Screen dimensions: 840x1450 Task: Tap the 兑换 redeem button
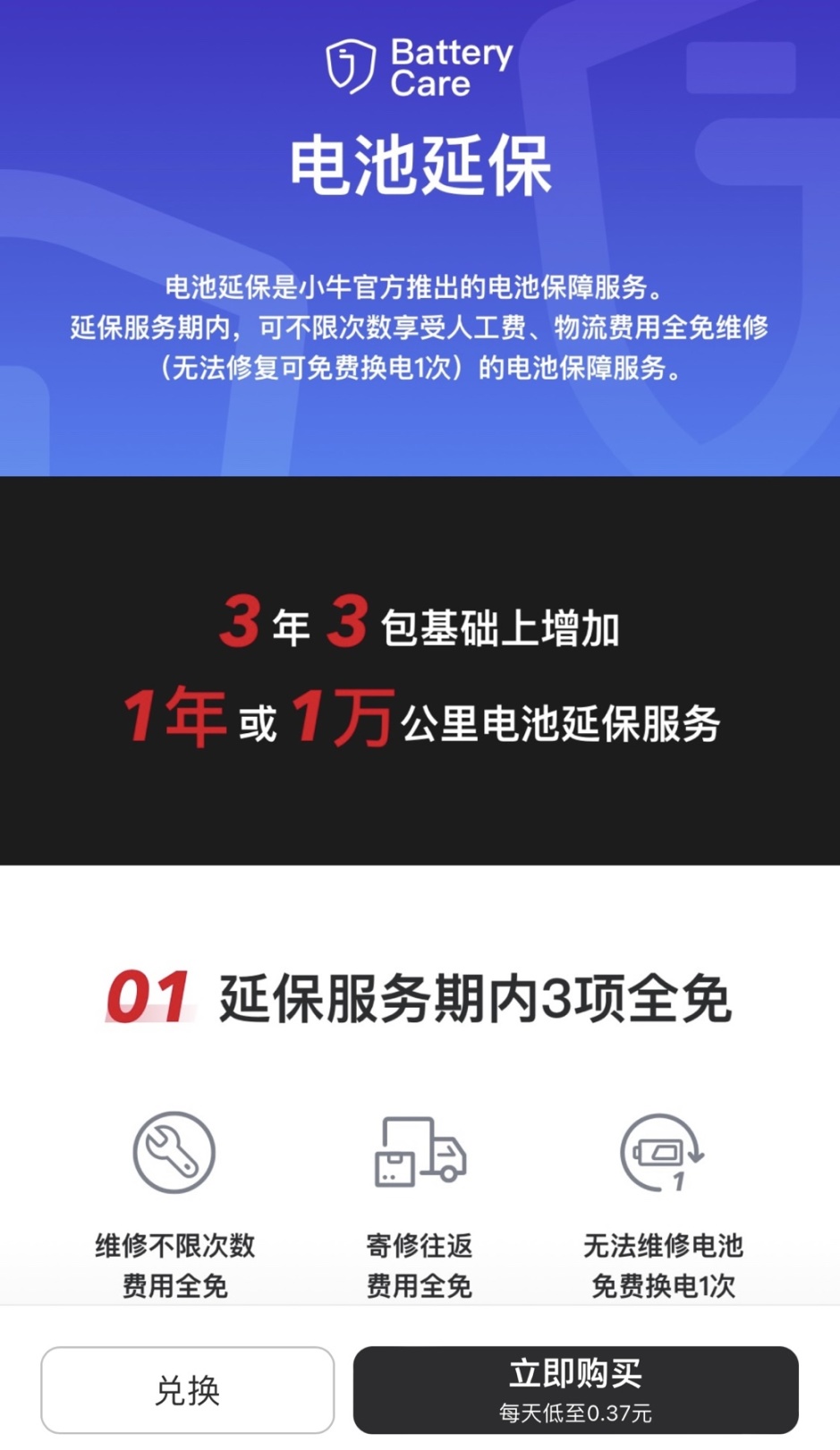(187, 1389)
